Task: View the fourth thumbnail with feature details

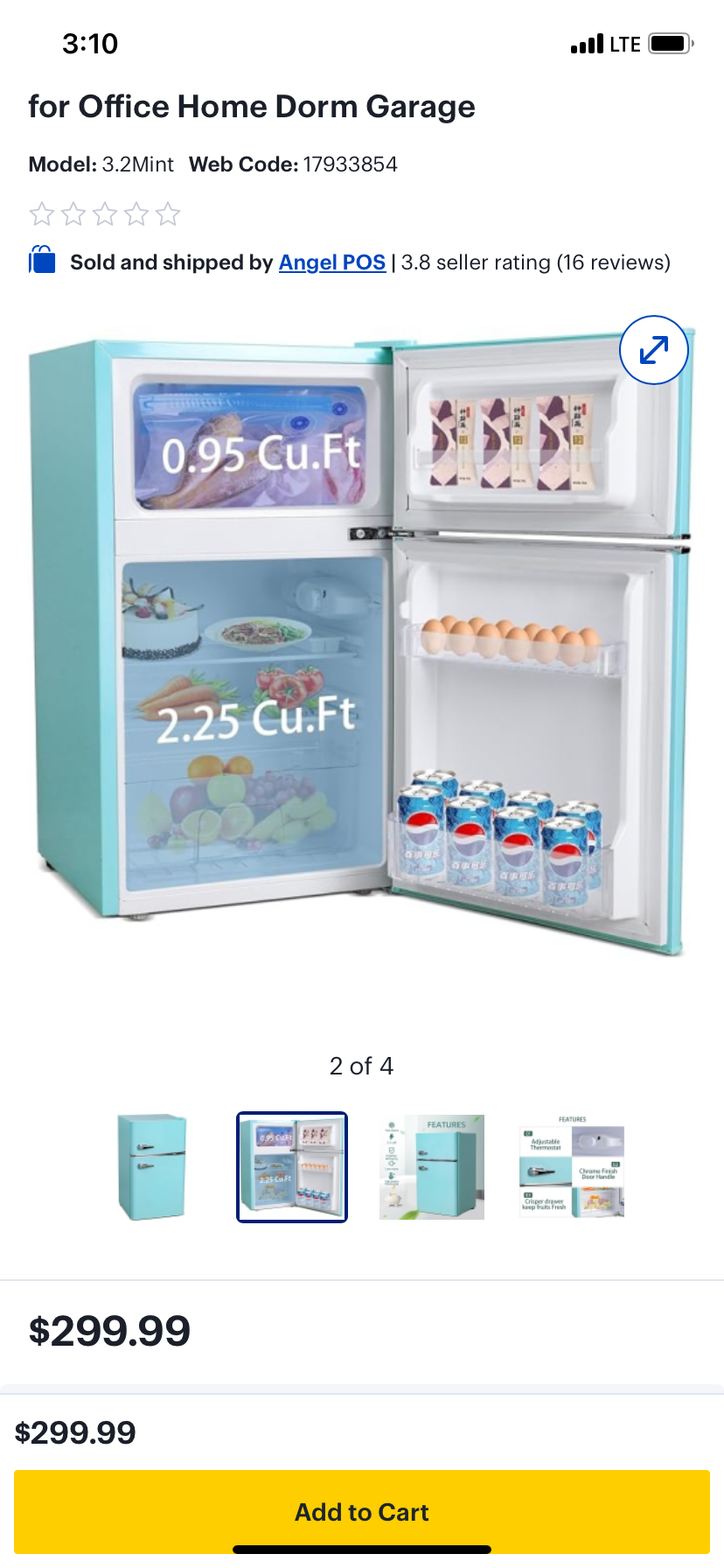Action: coord(572,1167)
